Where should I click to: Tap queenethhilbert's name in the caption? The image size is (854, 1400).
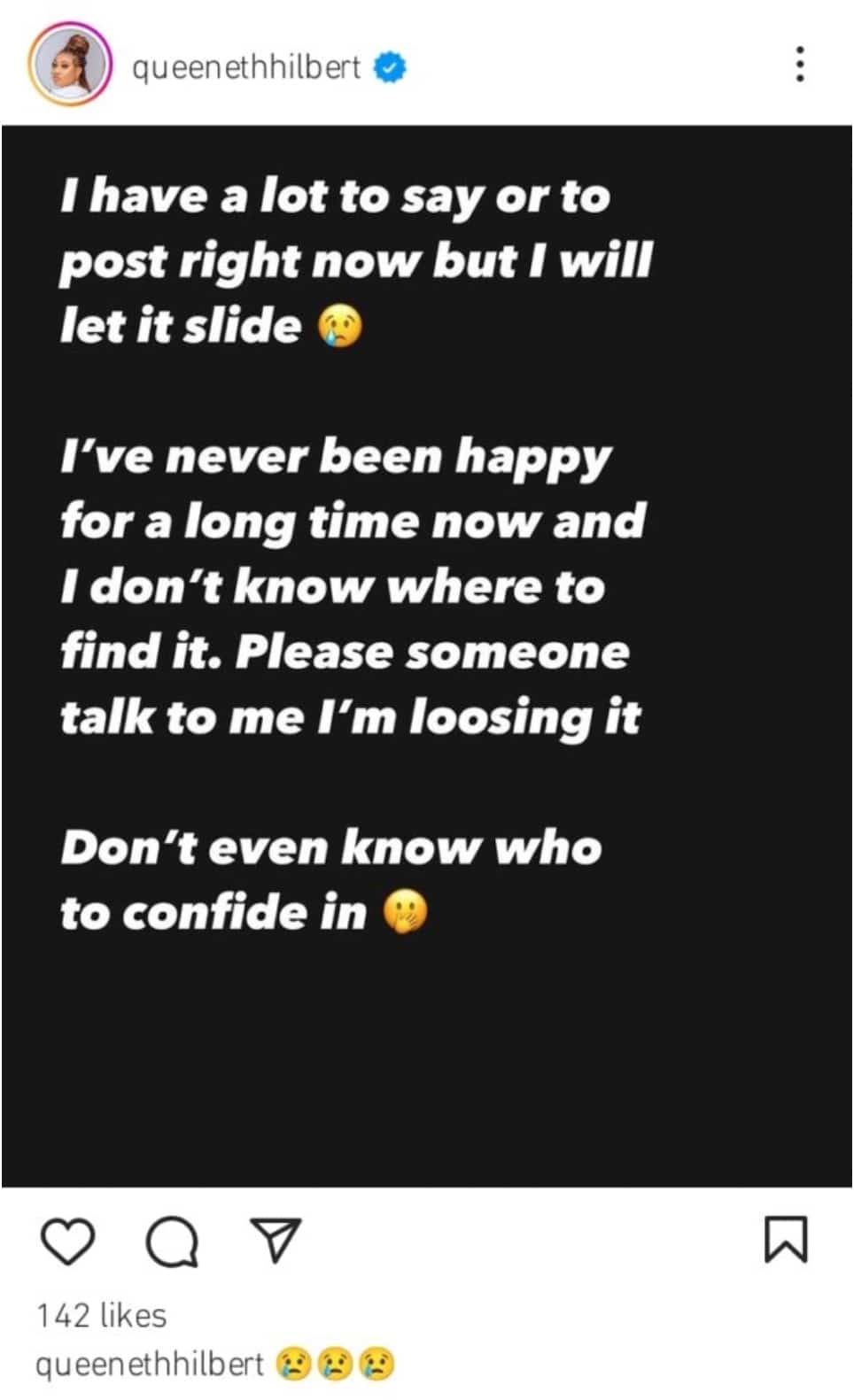click(x=149, y=1365)
